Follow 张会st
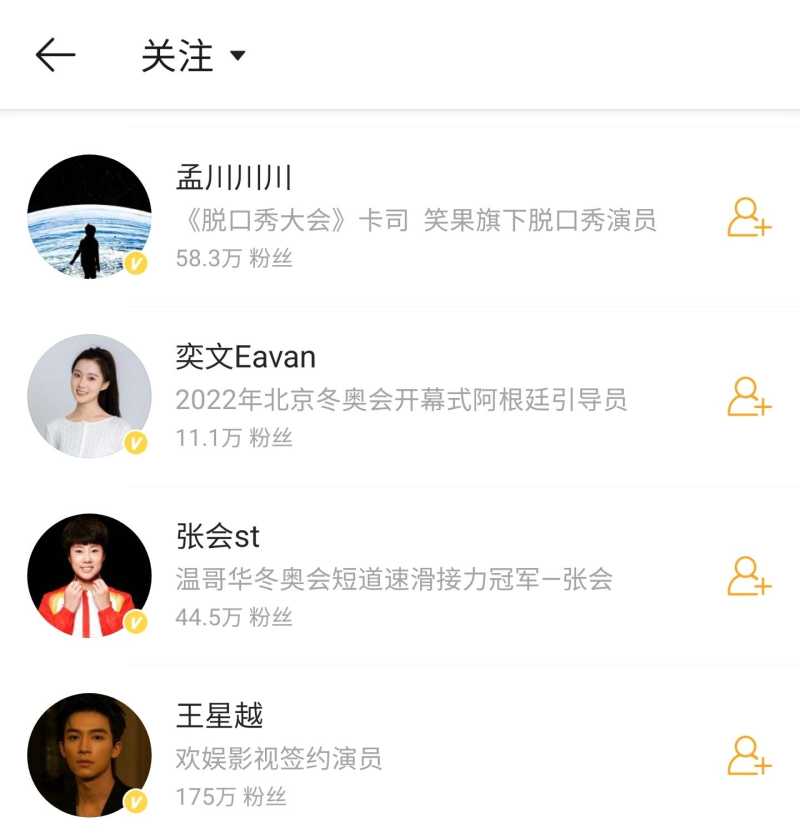800x837 pixels. [x=748, y=576]
